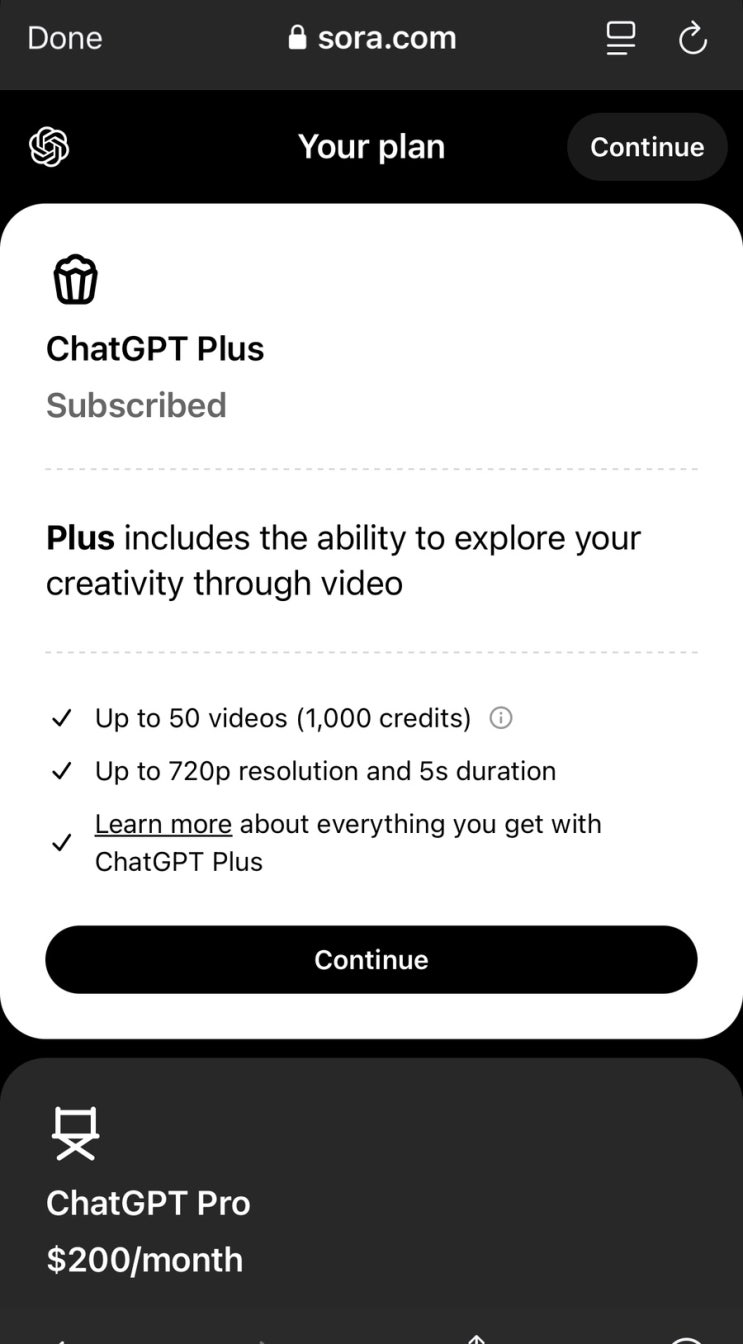
Task: Click the checkmark beside 720p resolution feature
Action: pos(61,771)
